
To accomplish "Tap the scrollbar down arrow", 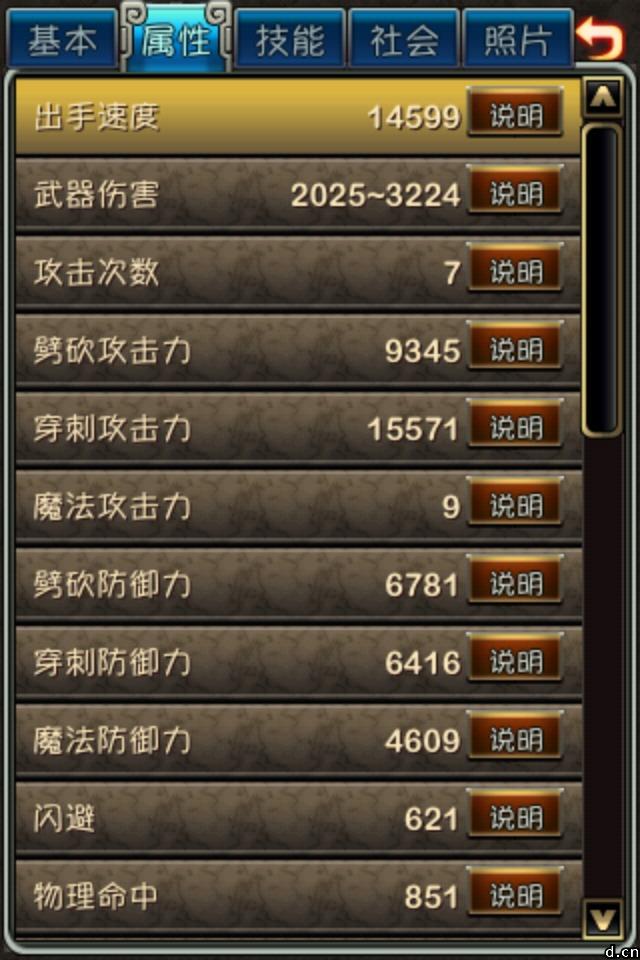I will [602, 917].
